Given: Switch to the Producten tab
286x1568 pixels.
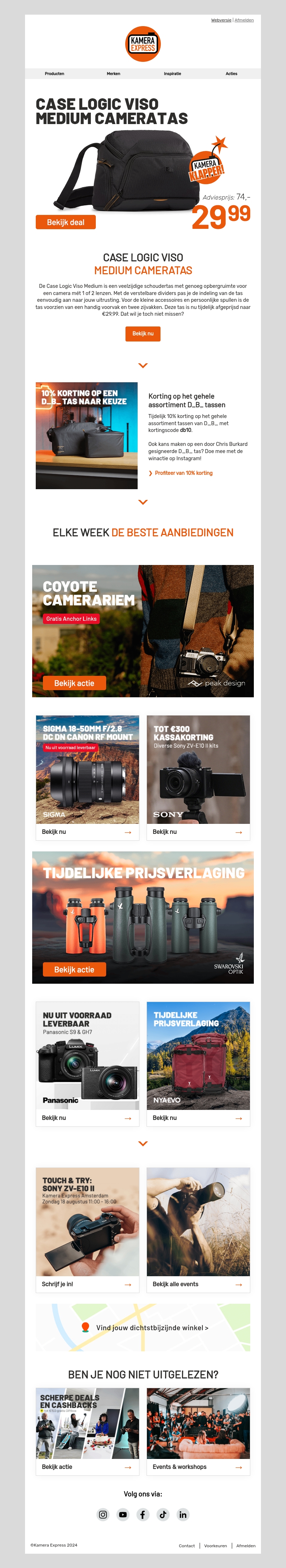Looking at the screenshot, I should pyautogui.click(x=54, y=74).
